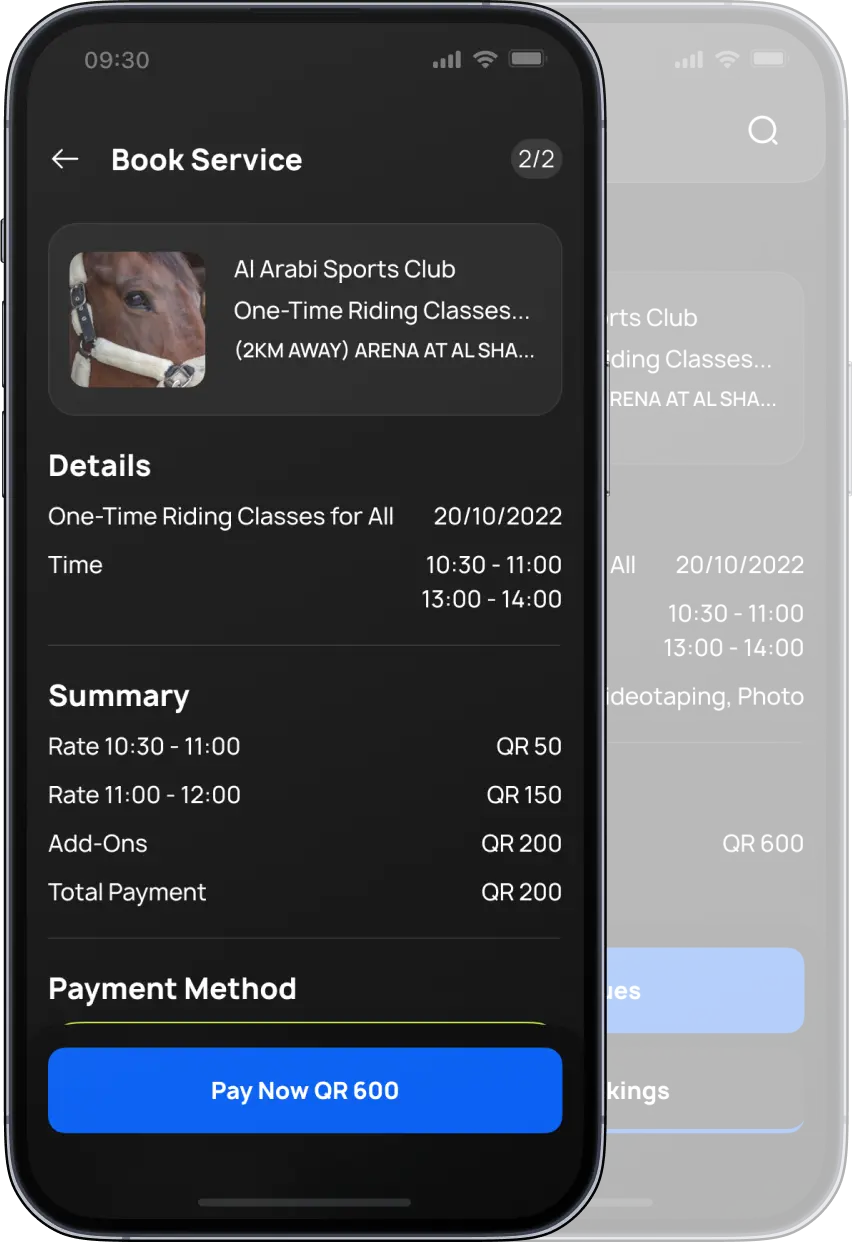Image resolution: width=852 pixels, height=1242 pixels.
Task: Tap the 'Pay Now QR 600' button
Action: click(x=305, y=1090)
